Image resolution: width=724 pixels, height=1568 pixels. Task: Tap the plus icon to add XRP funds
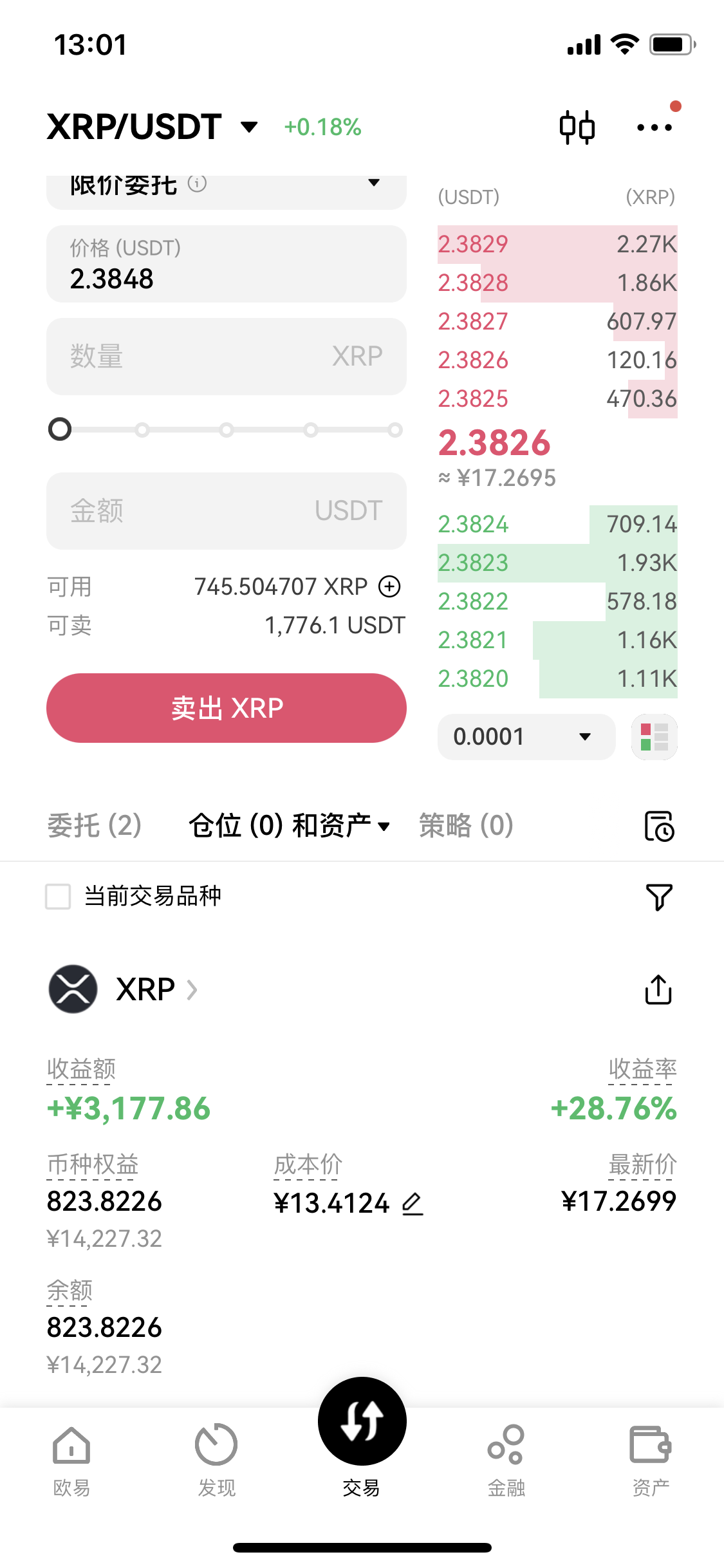(389, 586)
